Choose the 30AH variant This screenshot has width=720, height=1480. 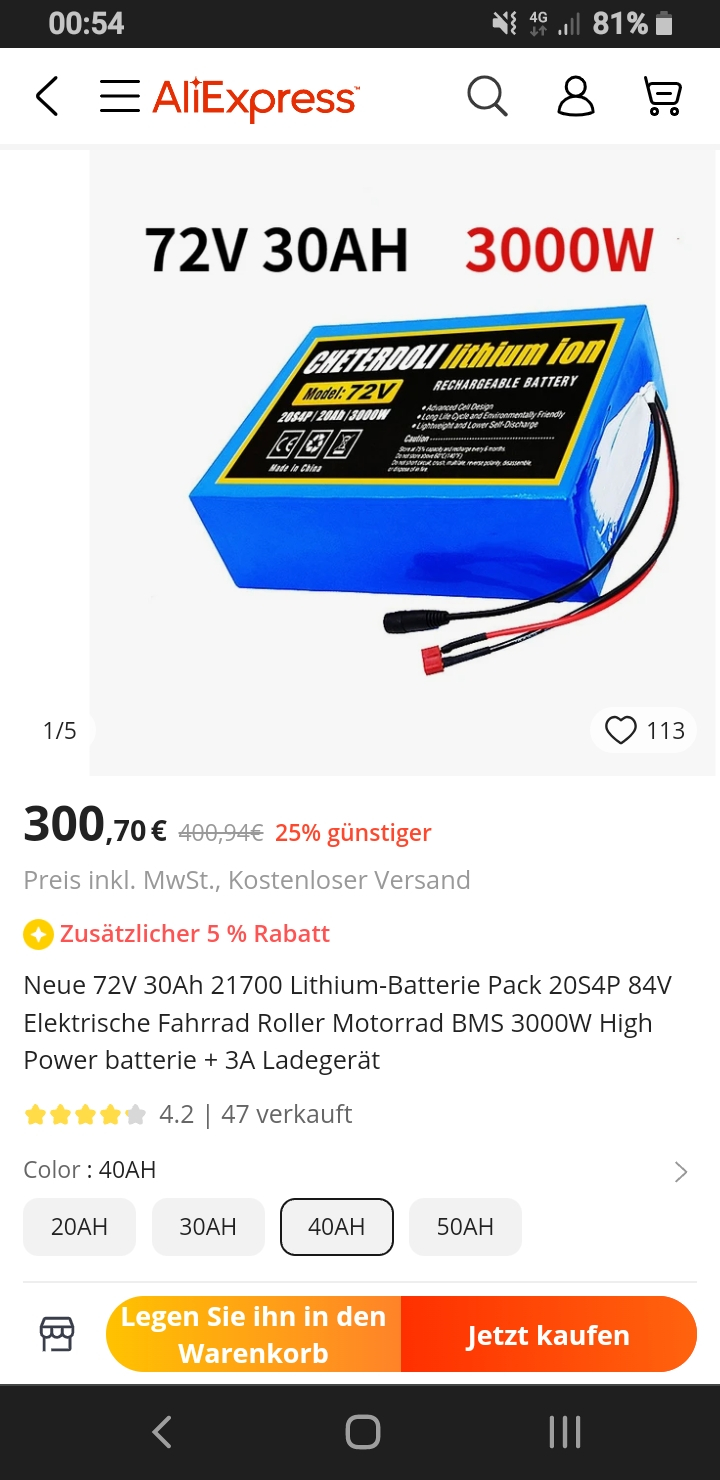point(208,1227)
